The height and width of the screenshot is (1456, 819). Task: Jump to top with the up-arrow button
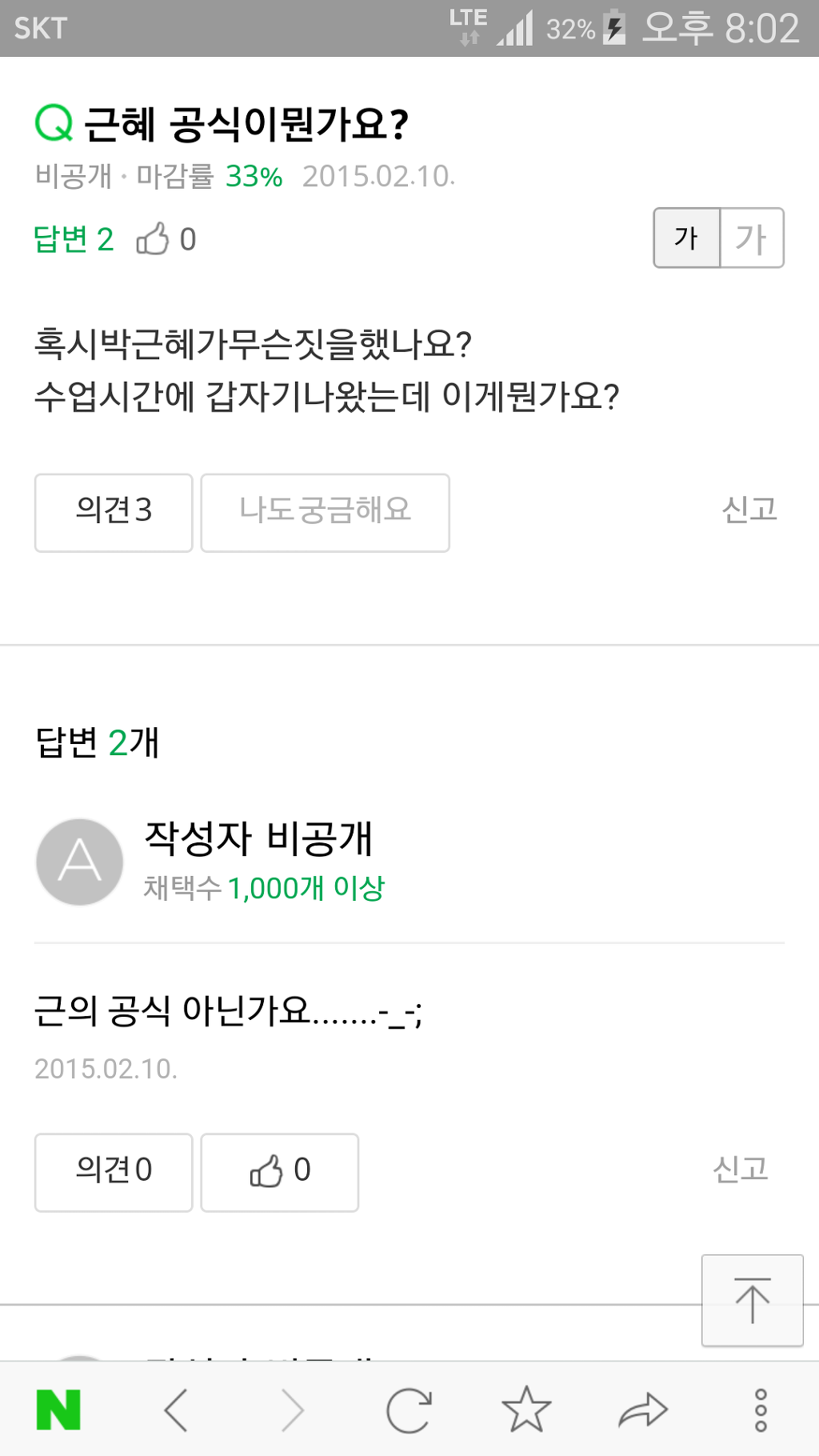752,1301
